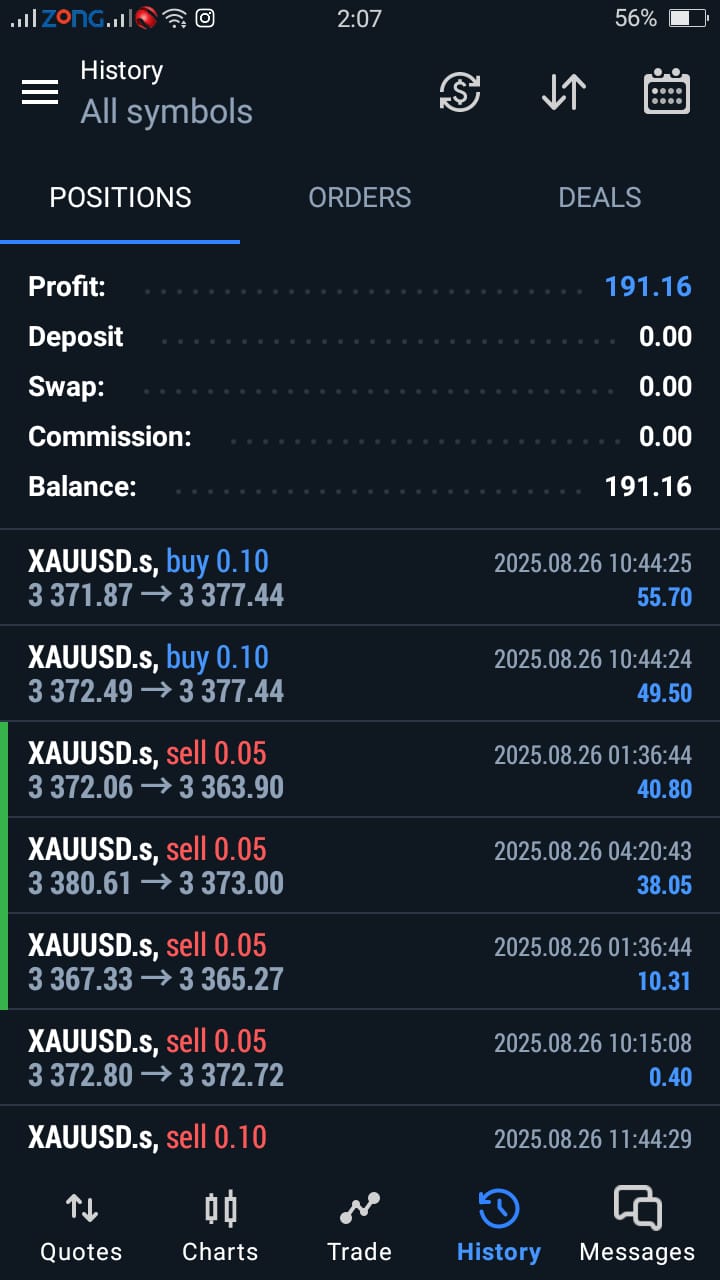Viewport: 720px width, 1280px height.
Task: Tap the currency symbol filter icon
Action: [x=460, y=92]
